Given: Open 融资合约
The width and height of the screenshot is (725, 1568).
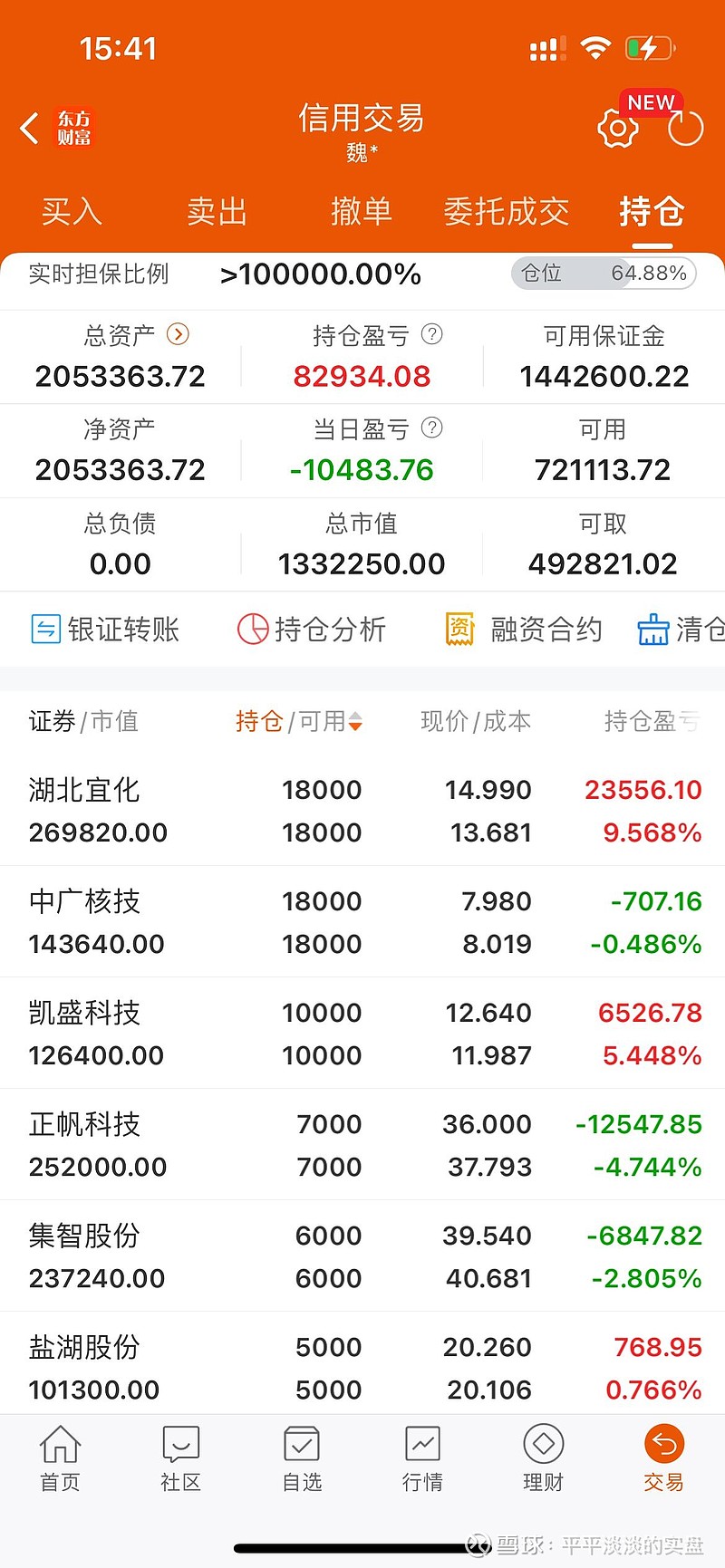Looking at the screenshot, I should [x=524, y=629].
